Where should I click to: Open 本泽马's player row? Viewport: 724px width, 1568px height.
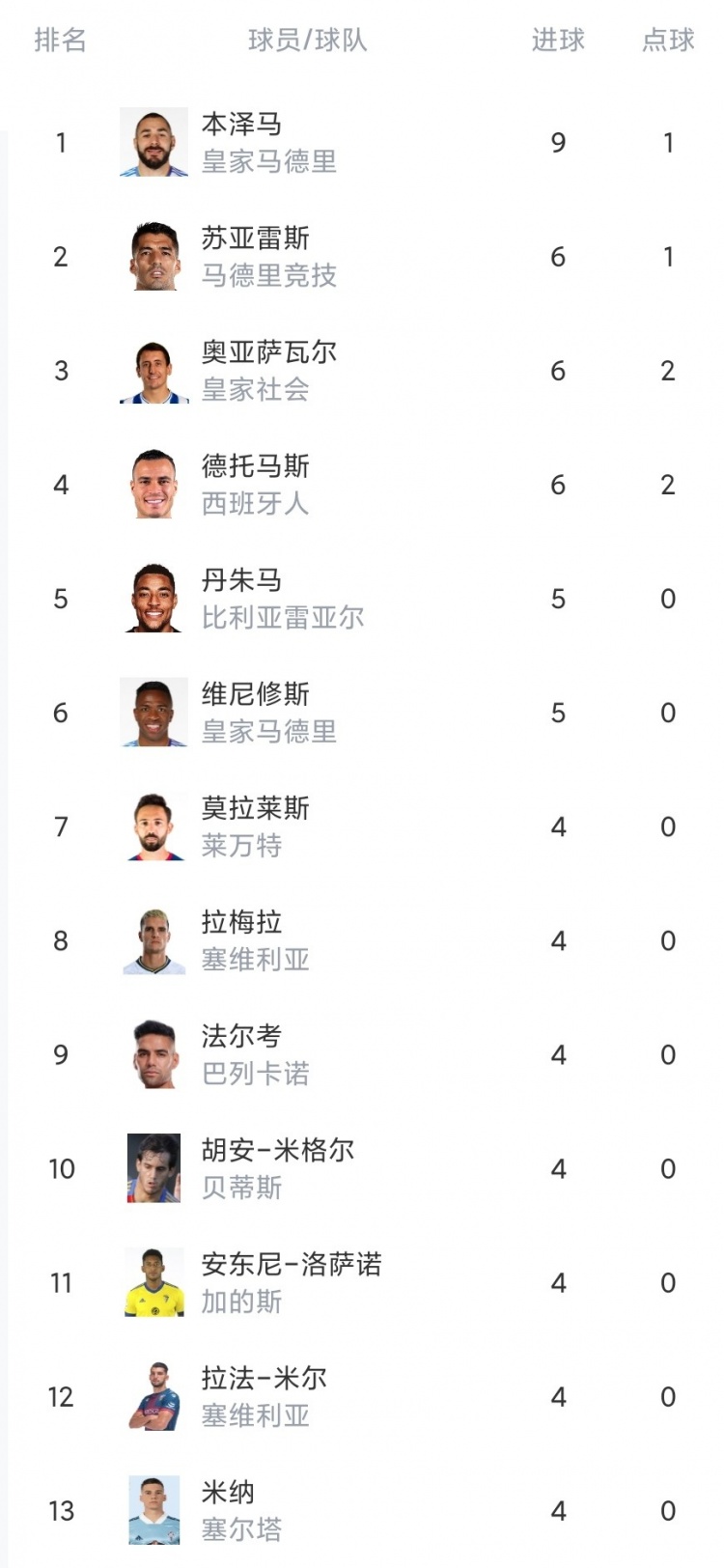click(362, 143)
